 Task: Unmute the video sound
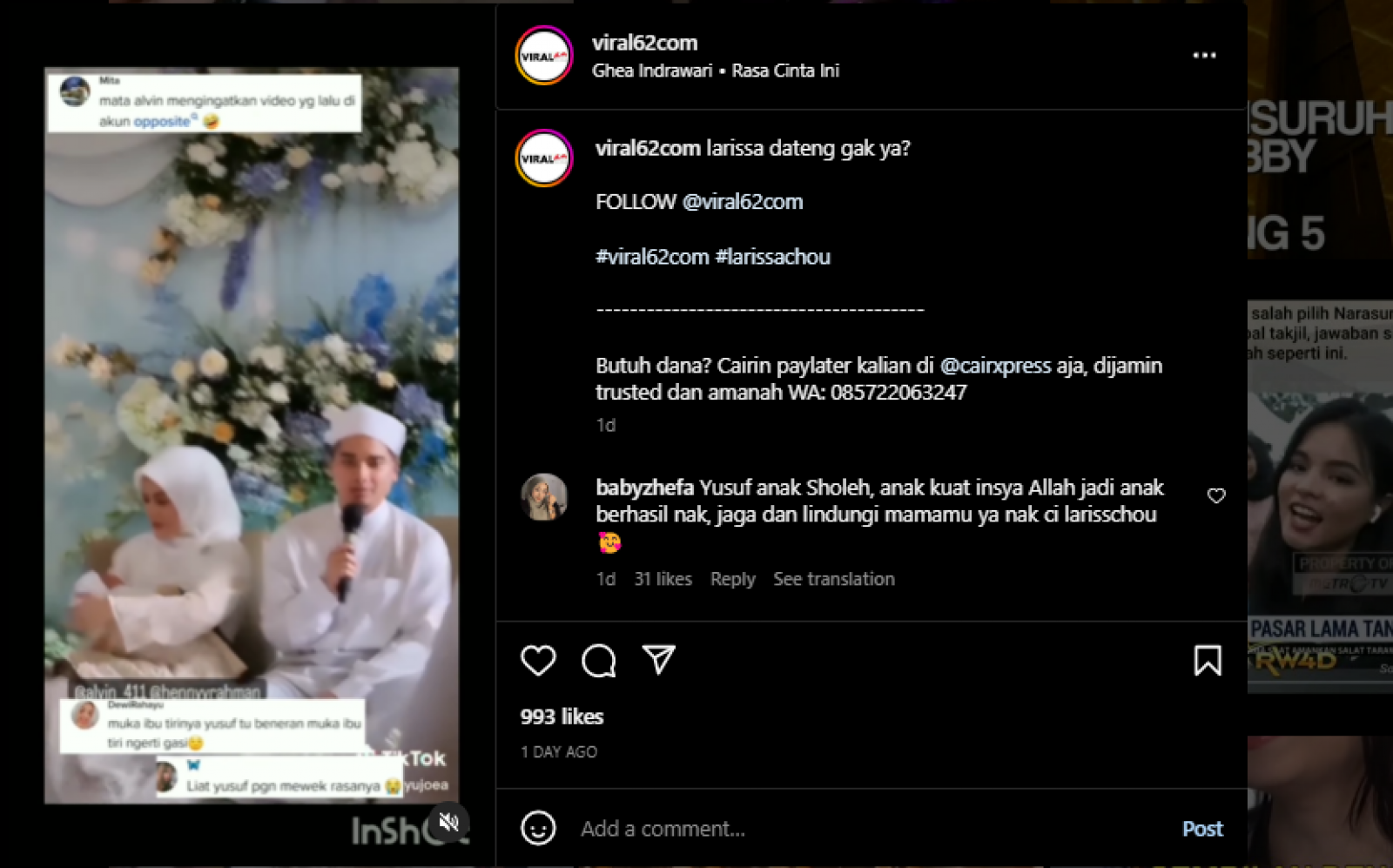(x=449, y=822)
